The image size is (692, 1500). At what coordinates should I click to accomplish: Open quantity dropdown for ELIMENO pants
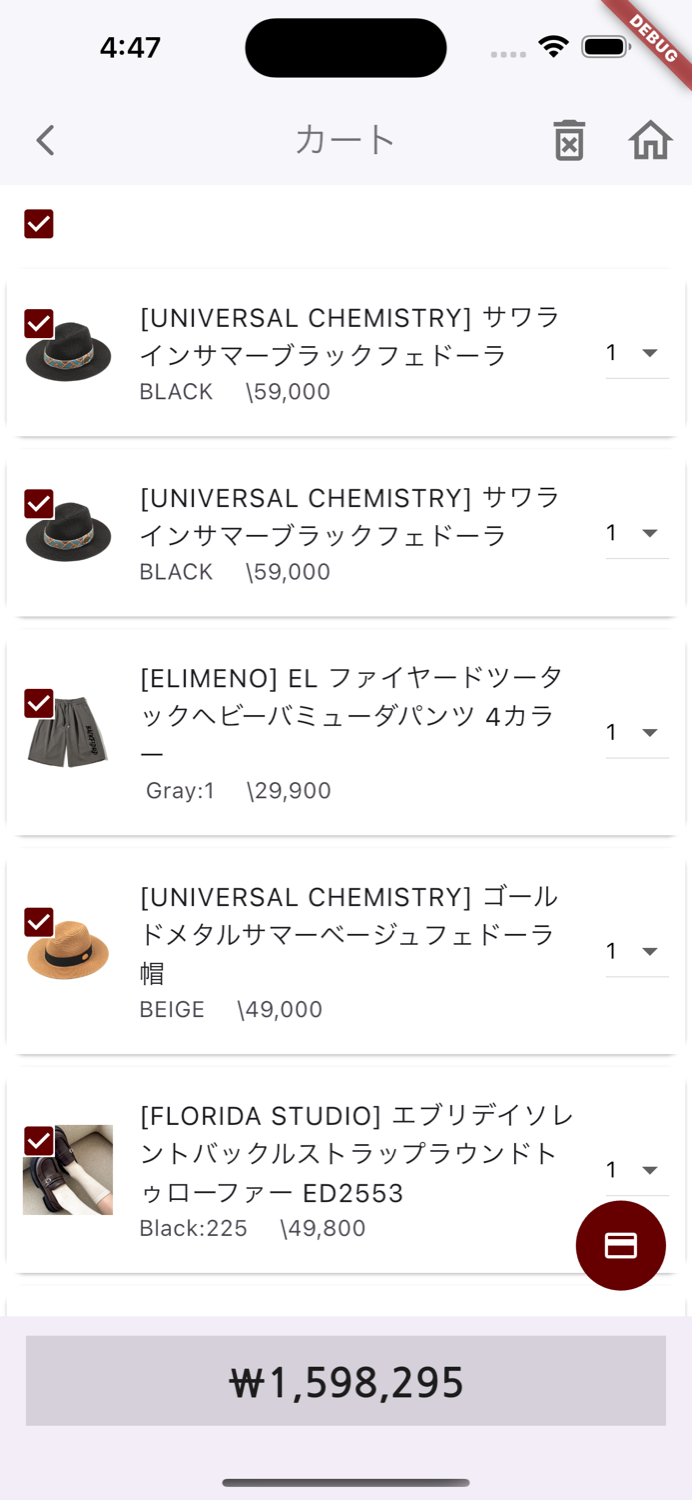[x=637, y=733]
